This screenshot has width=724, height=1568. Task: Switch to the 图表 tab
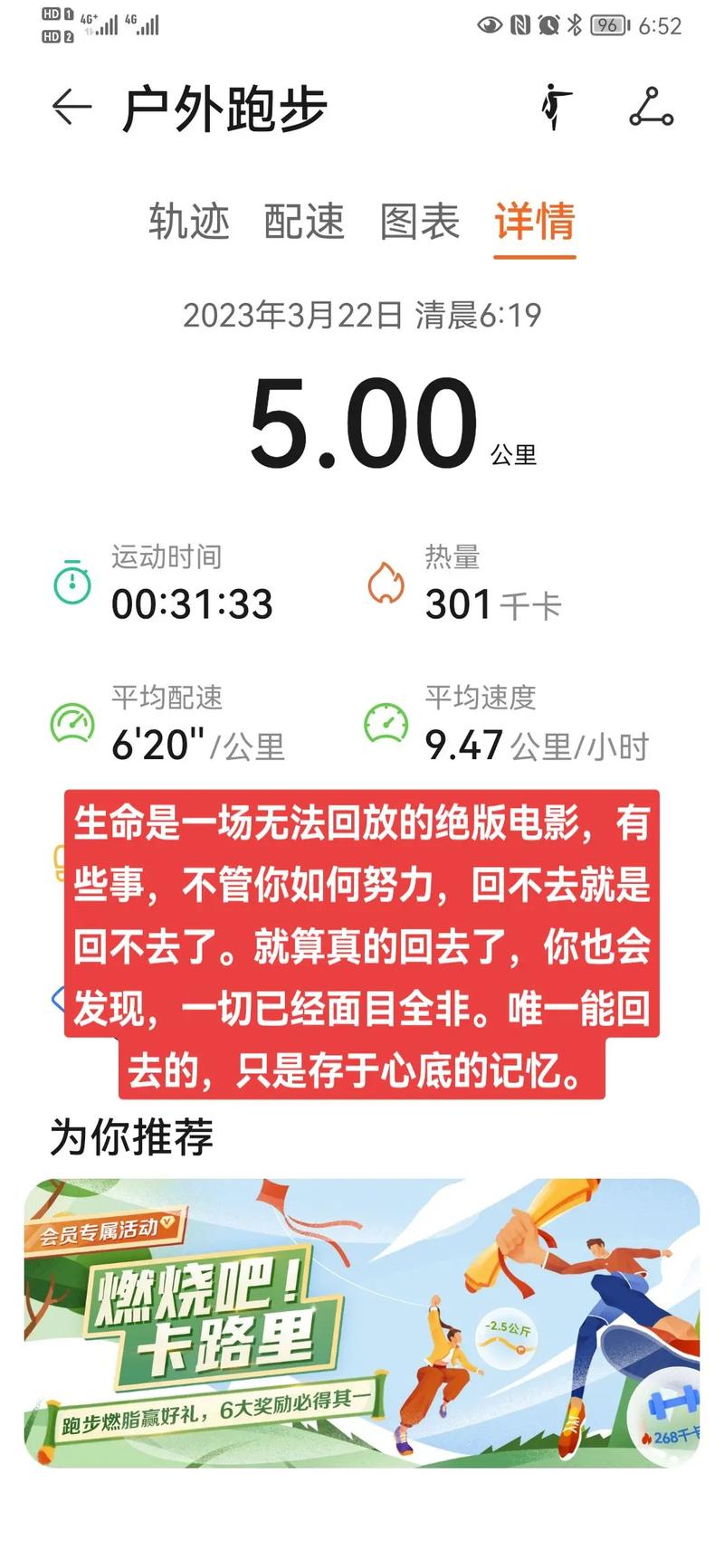click(x=419, y=222)
